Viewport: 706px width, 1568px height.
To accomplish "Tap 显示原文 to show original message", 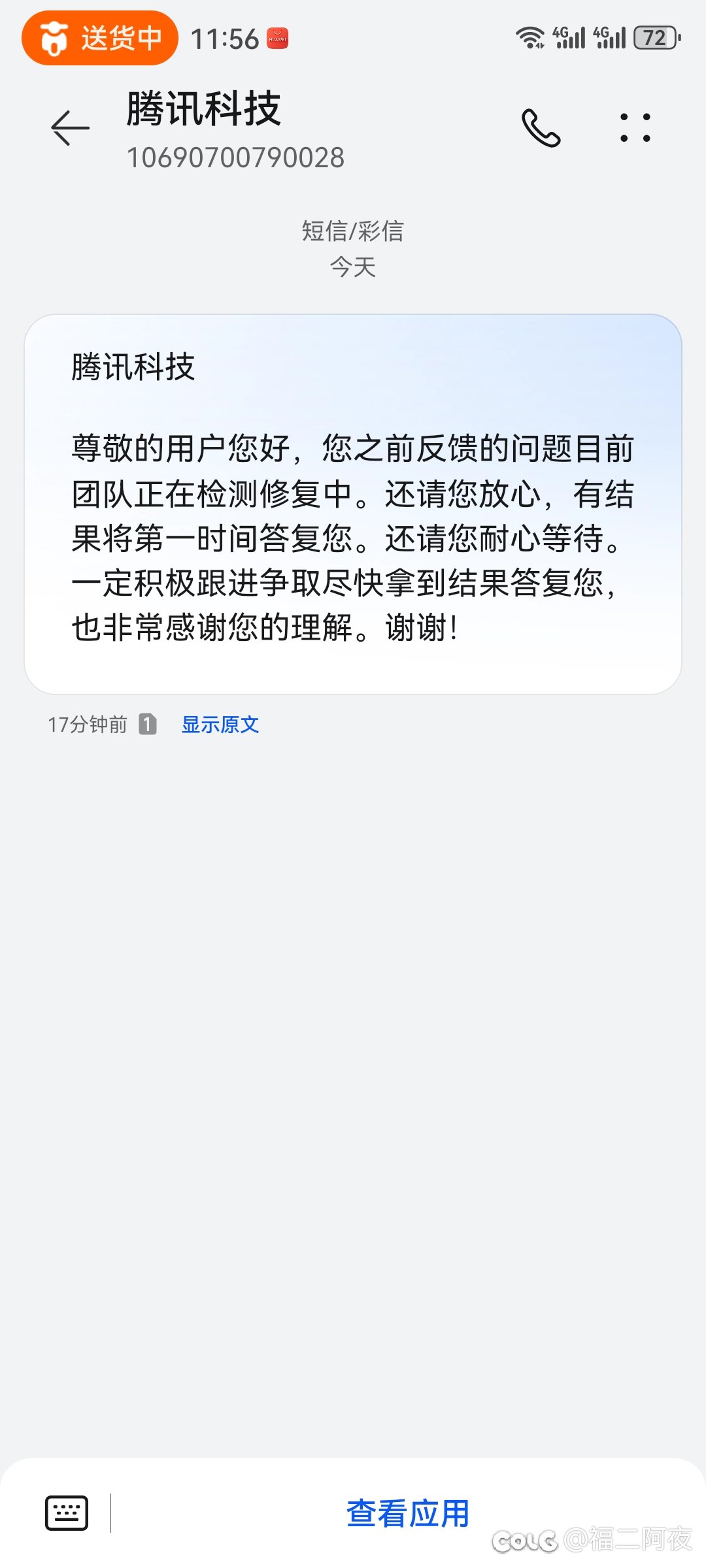I will [x=220, y=725].
